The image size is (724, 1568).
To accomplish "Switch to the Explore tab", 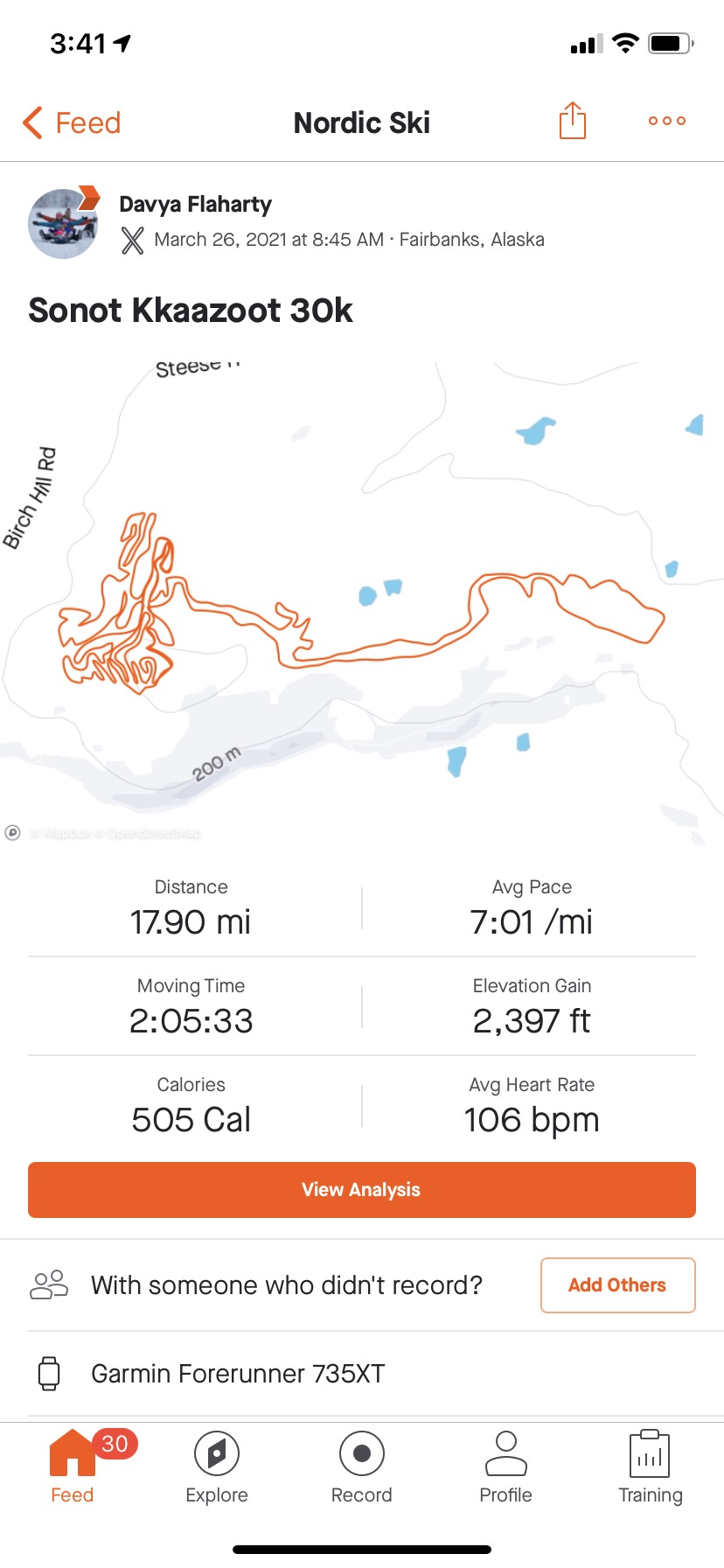I will (x=217, y=1467).
